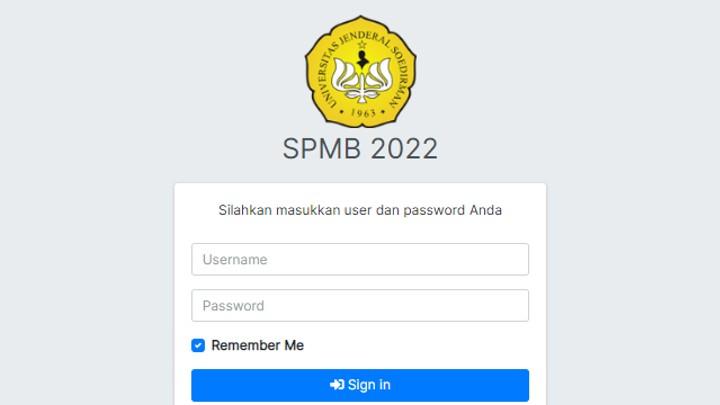Viewport: 720px width, 405px height.
Task: Tap the Username input field
Action: pos(360,259)
